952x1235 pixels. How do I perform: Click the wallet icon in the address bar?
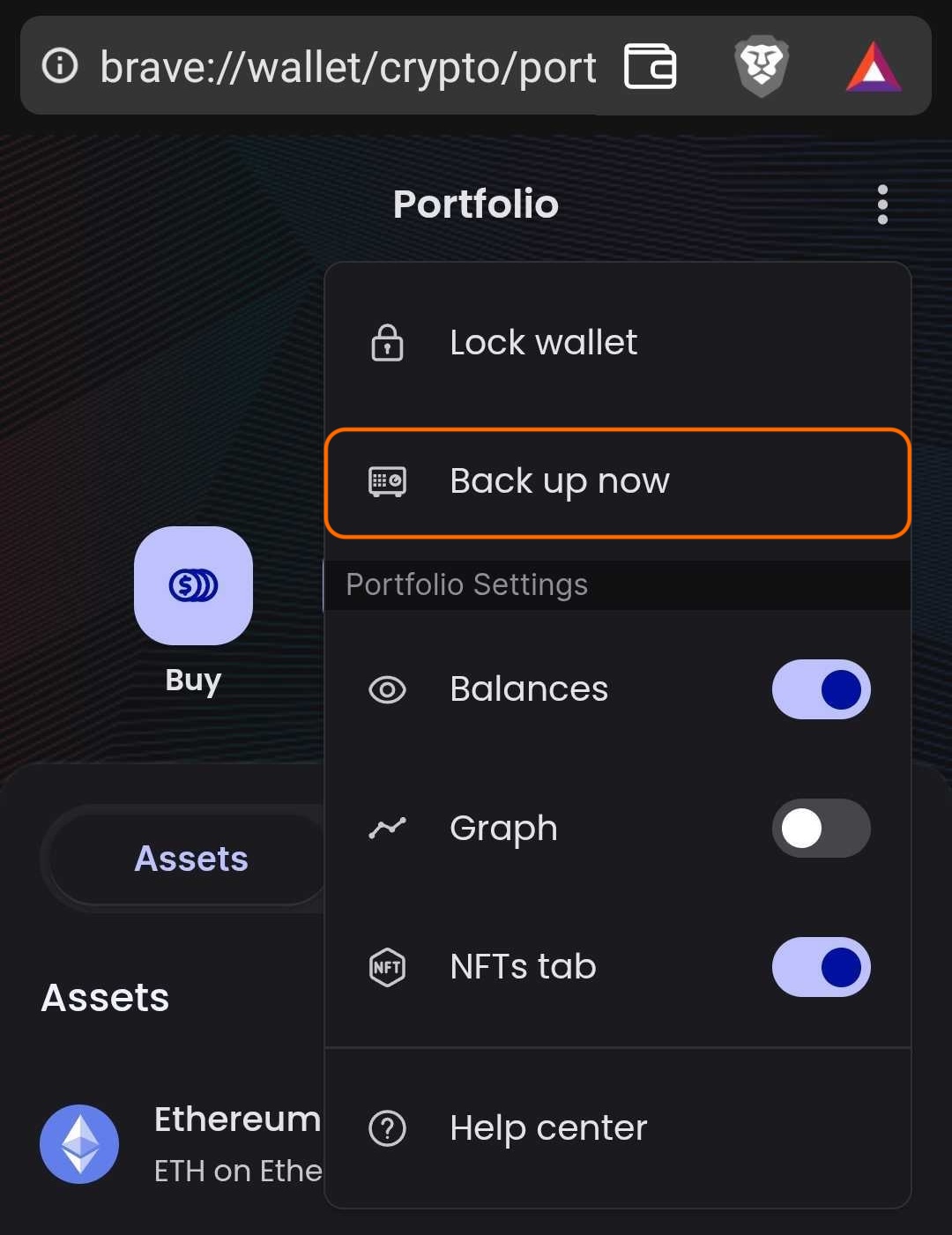[x=650, y=66]
